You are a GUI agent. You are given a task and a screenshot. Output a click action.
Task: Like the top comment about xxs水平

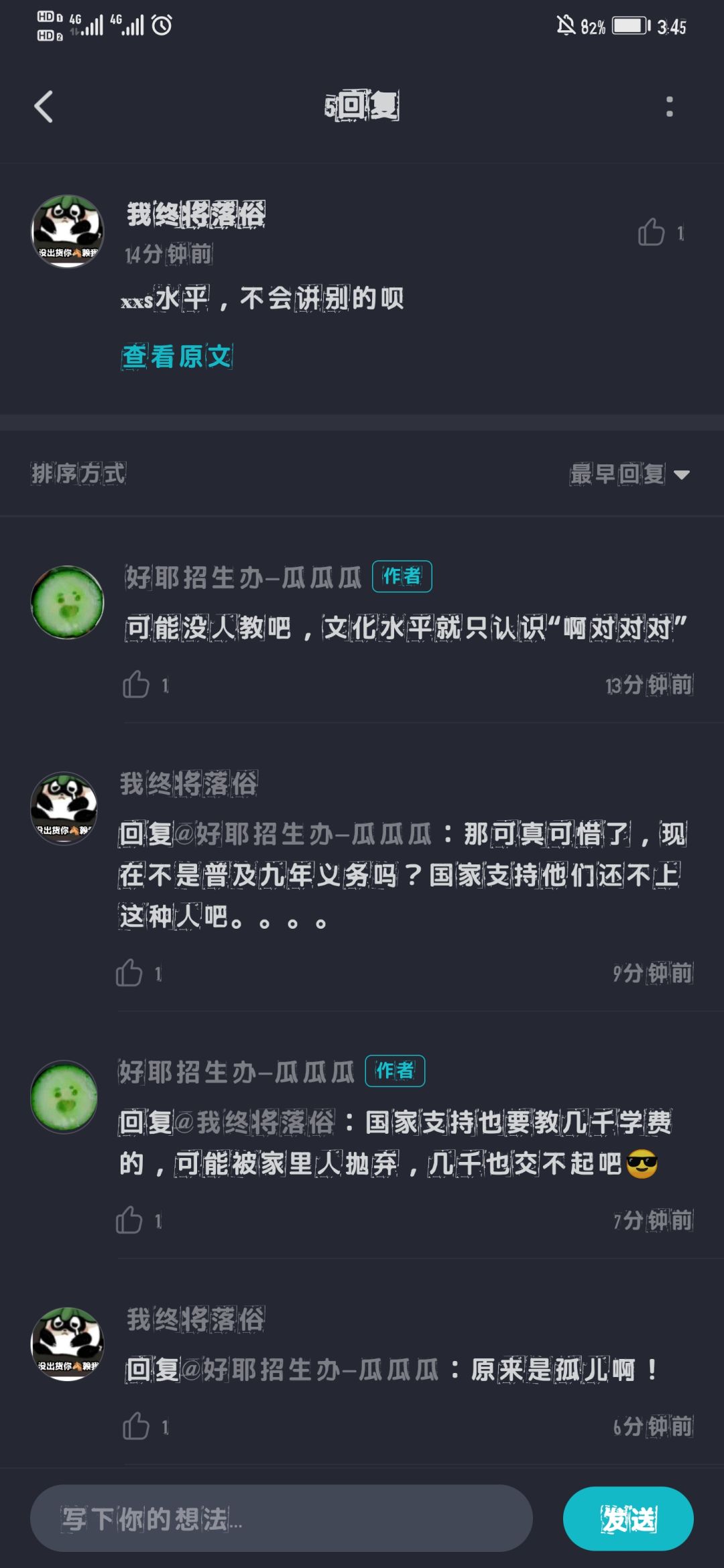click(651, 233)
